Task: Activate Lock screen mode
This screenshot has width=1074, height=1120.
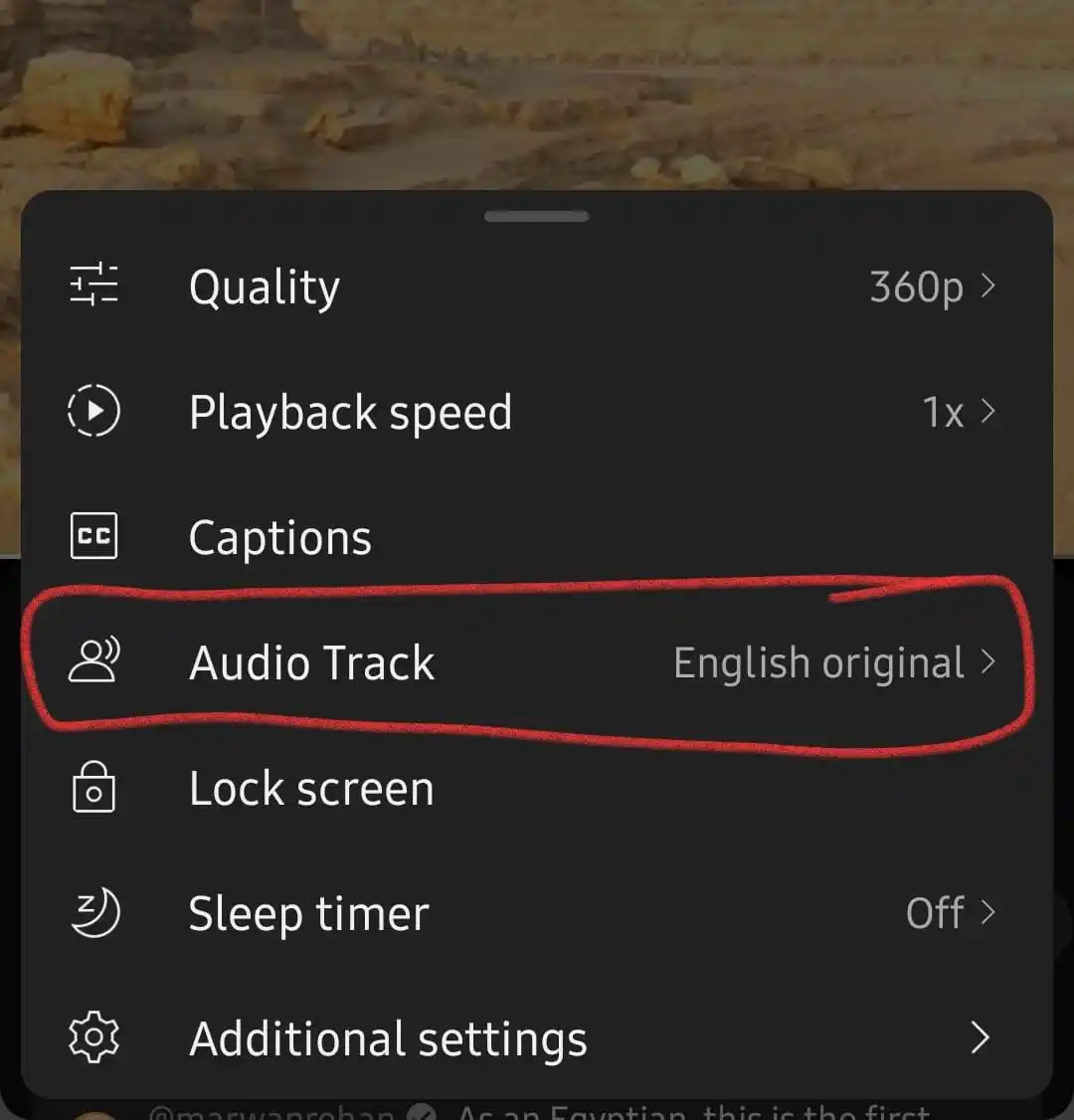Action: [537, 789]
